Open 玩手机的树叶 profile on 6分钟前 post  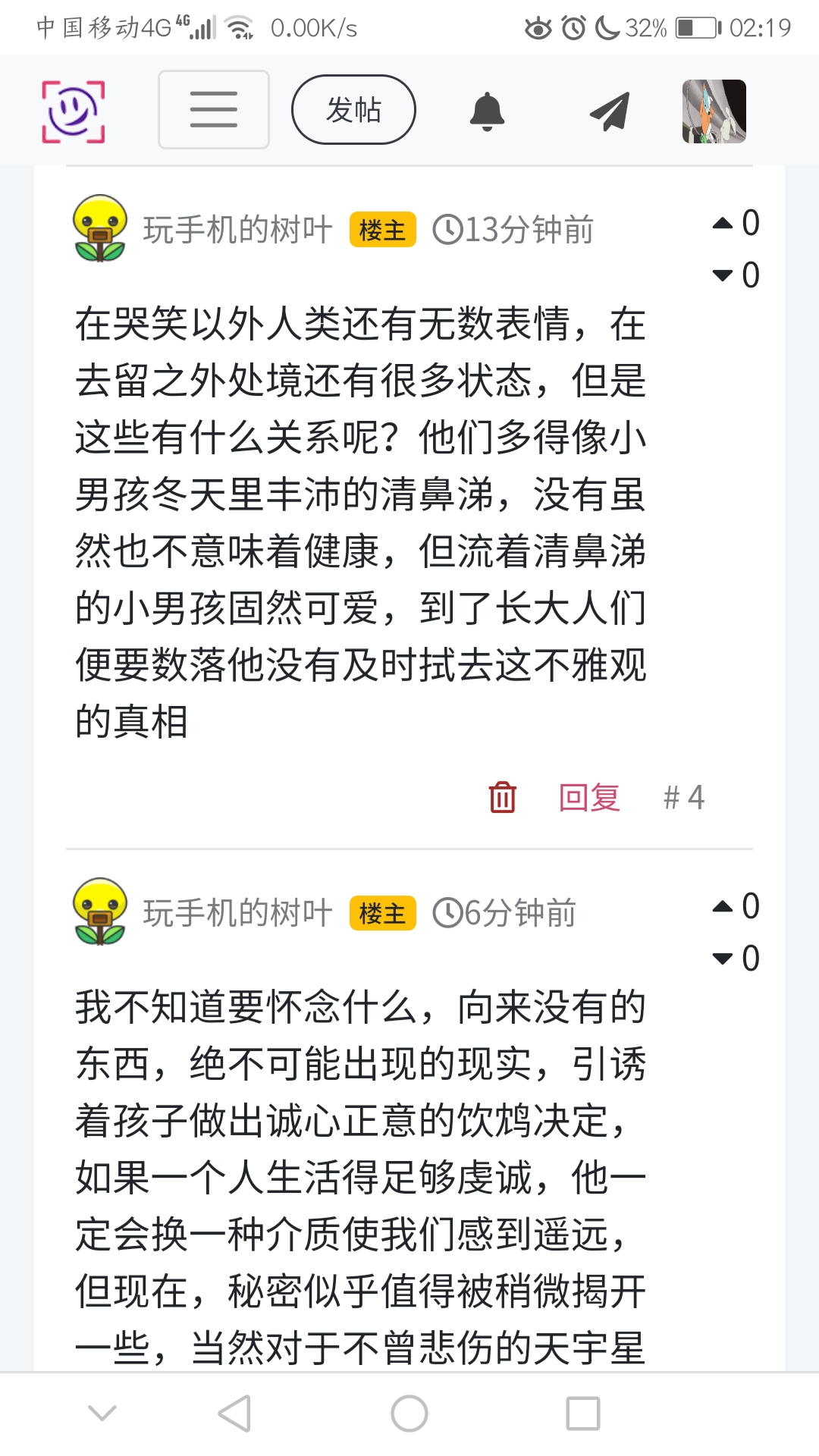click(x=237, y=913)
